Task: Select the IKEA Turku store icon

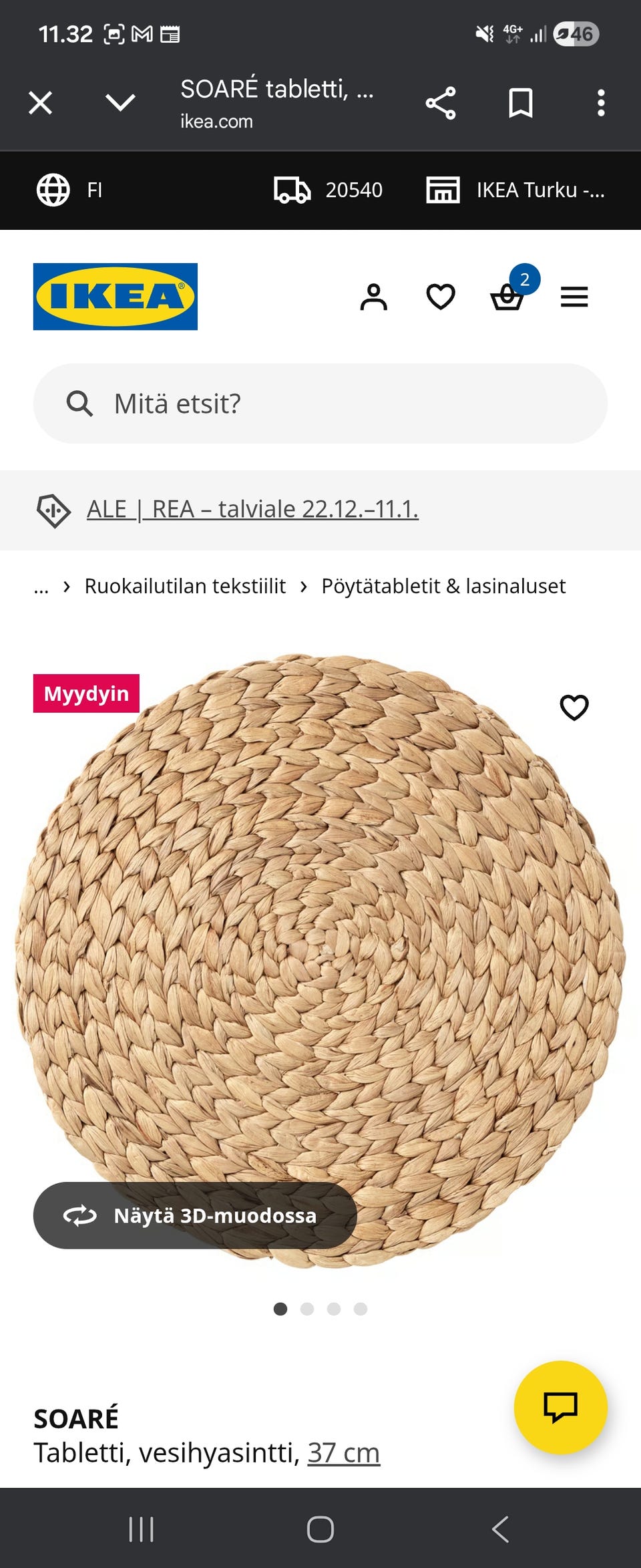Action: pyautogui.click(x=444, y=190)
